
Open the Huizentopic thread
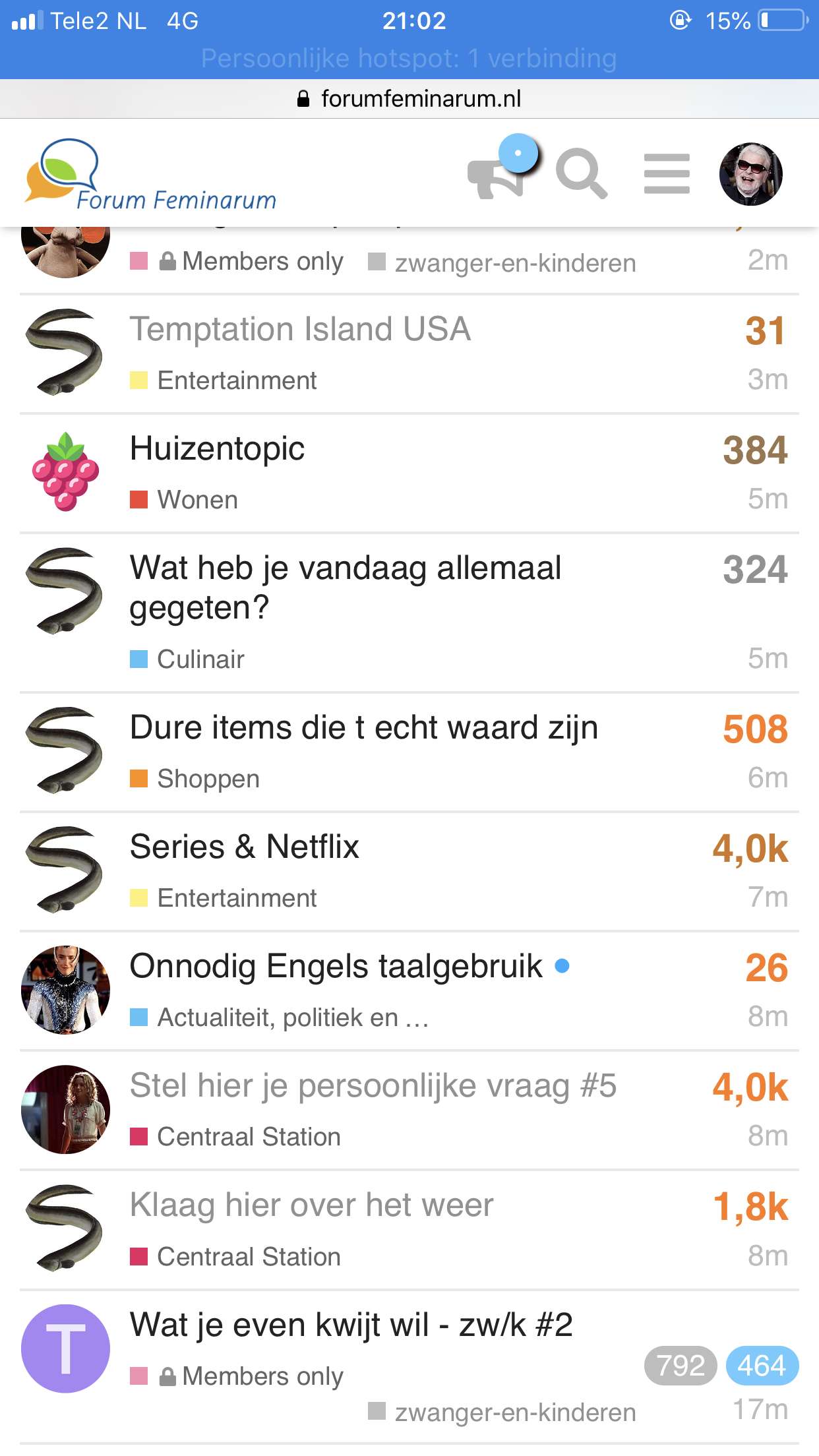tap(217, 449)
